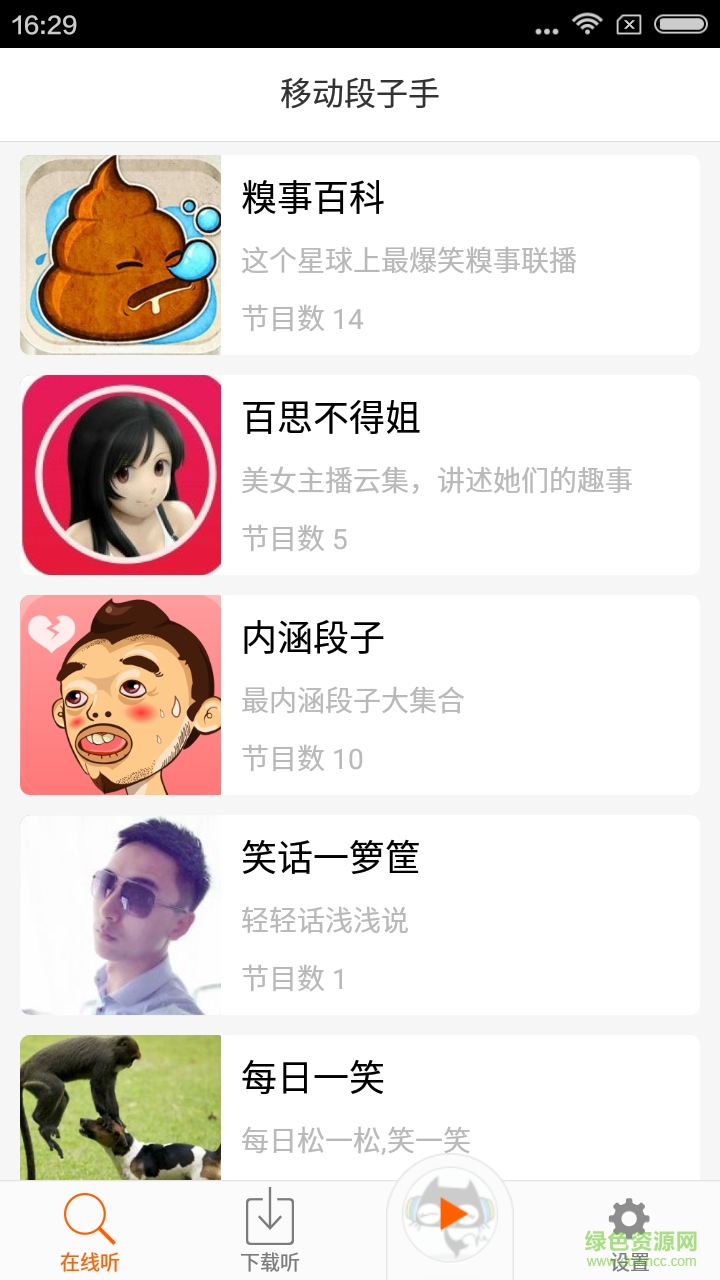This screenshot has width=720, height=1280.
Task: Open the 笑话一箩筐 channel
Action: [360, 915]
